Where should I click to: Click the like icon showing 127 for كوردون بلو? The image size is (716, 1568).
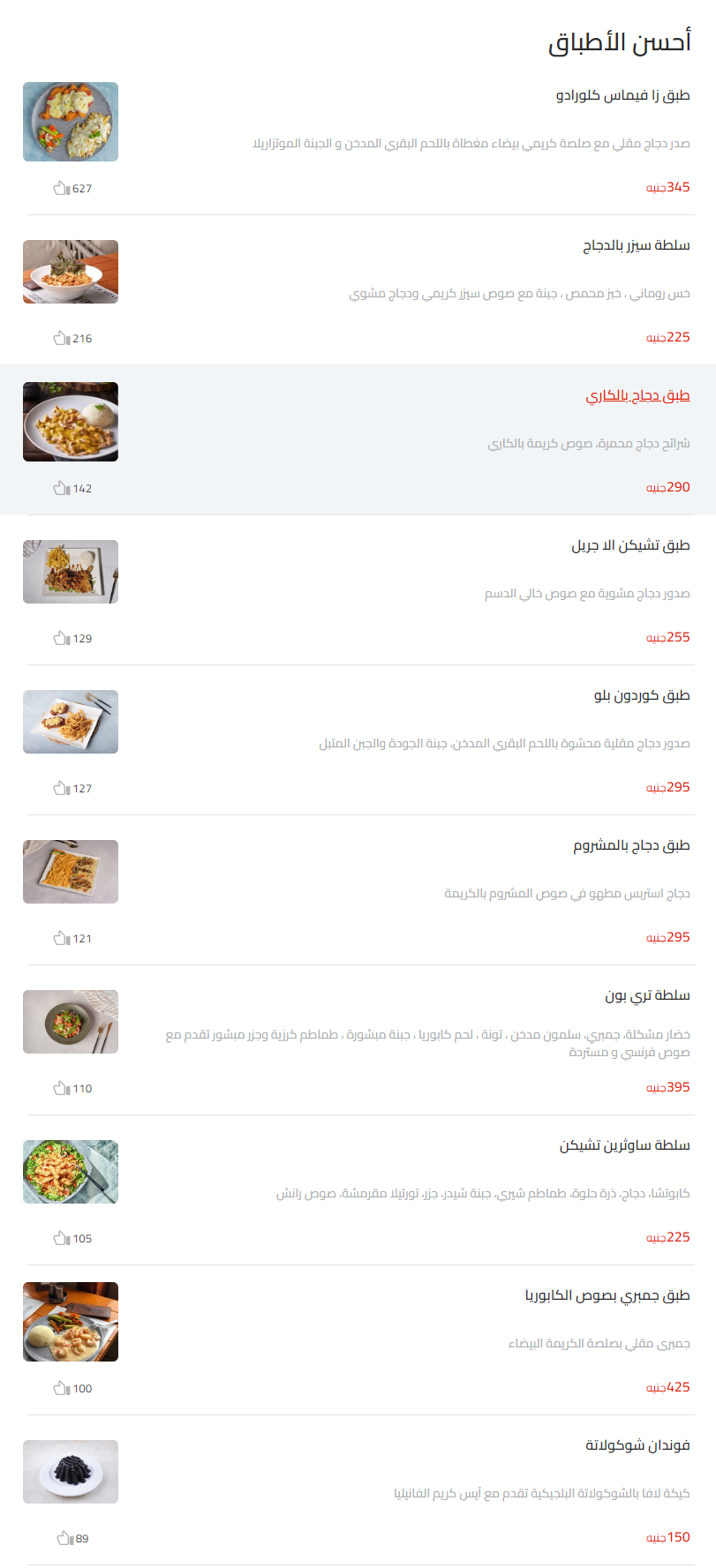tap(62, 788)
